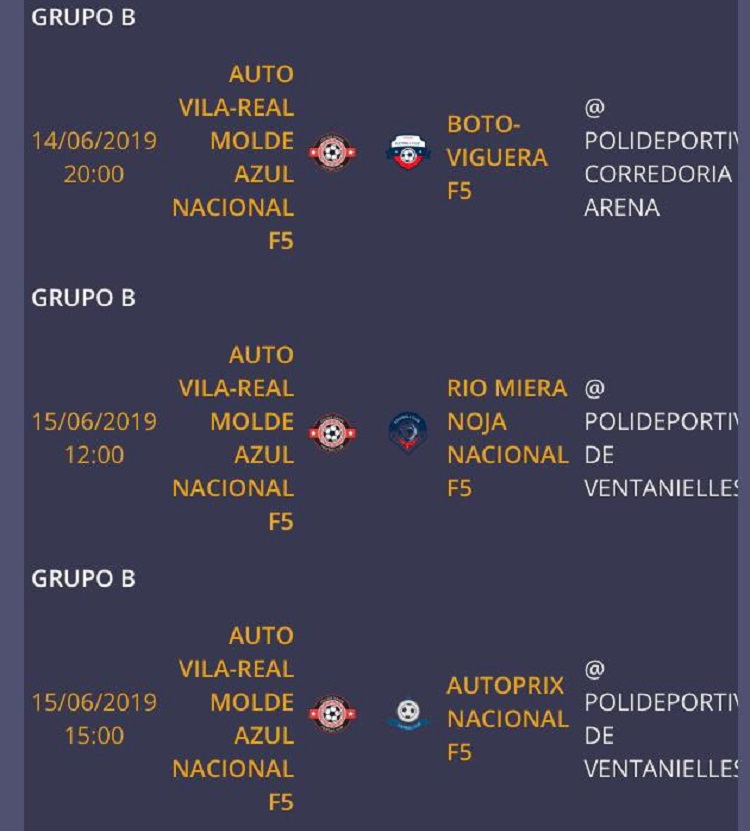
Task: Open the 15/06/2019 15:00 match details
Action: coord(94,719)
